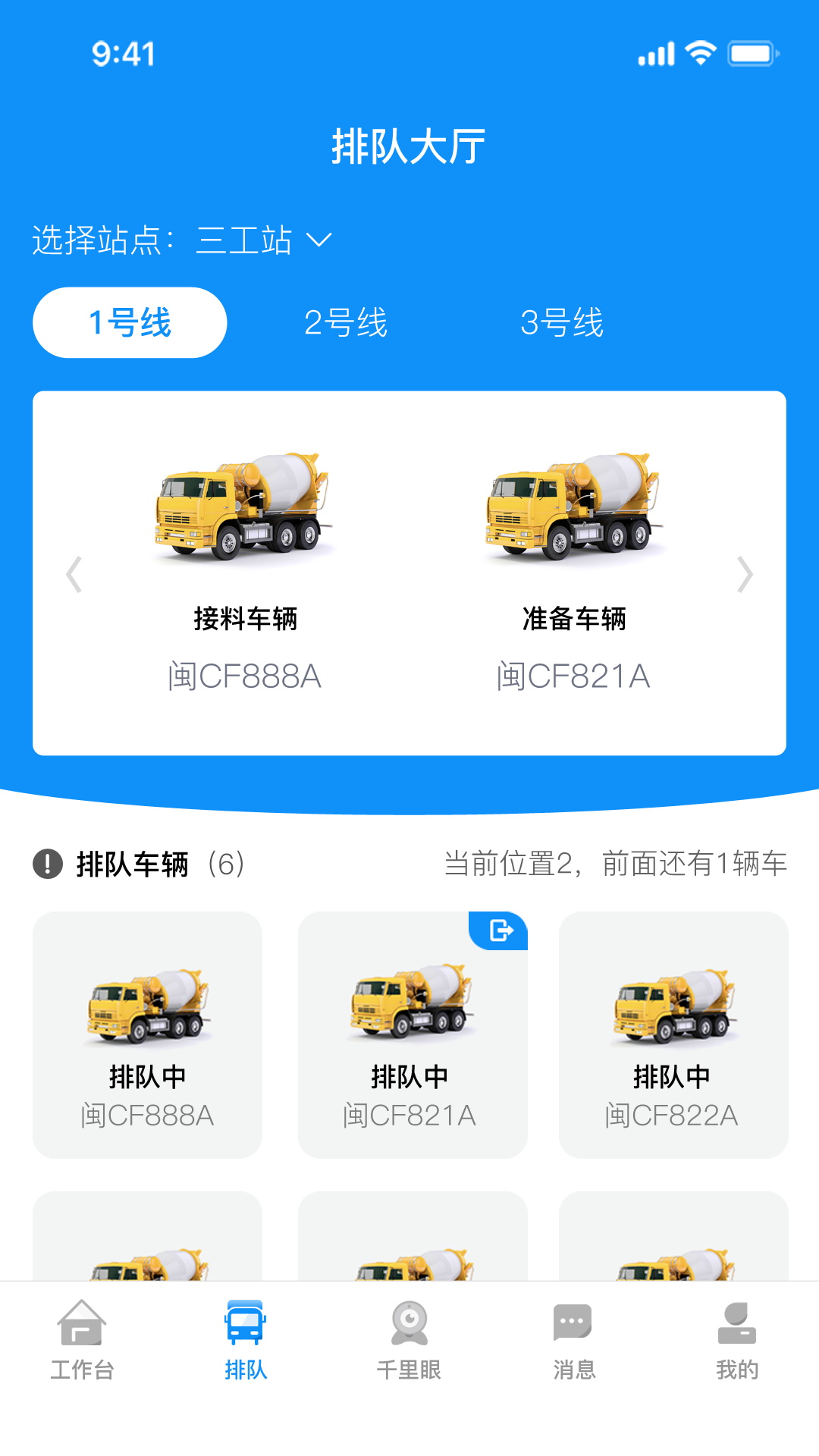Open the 消息 messages section
This screenshot has width=819, height=1456.
[573, 1342]
